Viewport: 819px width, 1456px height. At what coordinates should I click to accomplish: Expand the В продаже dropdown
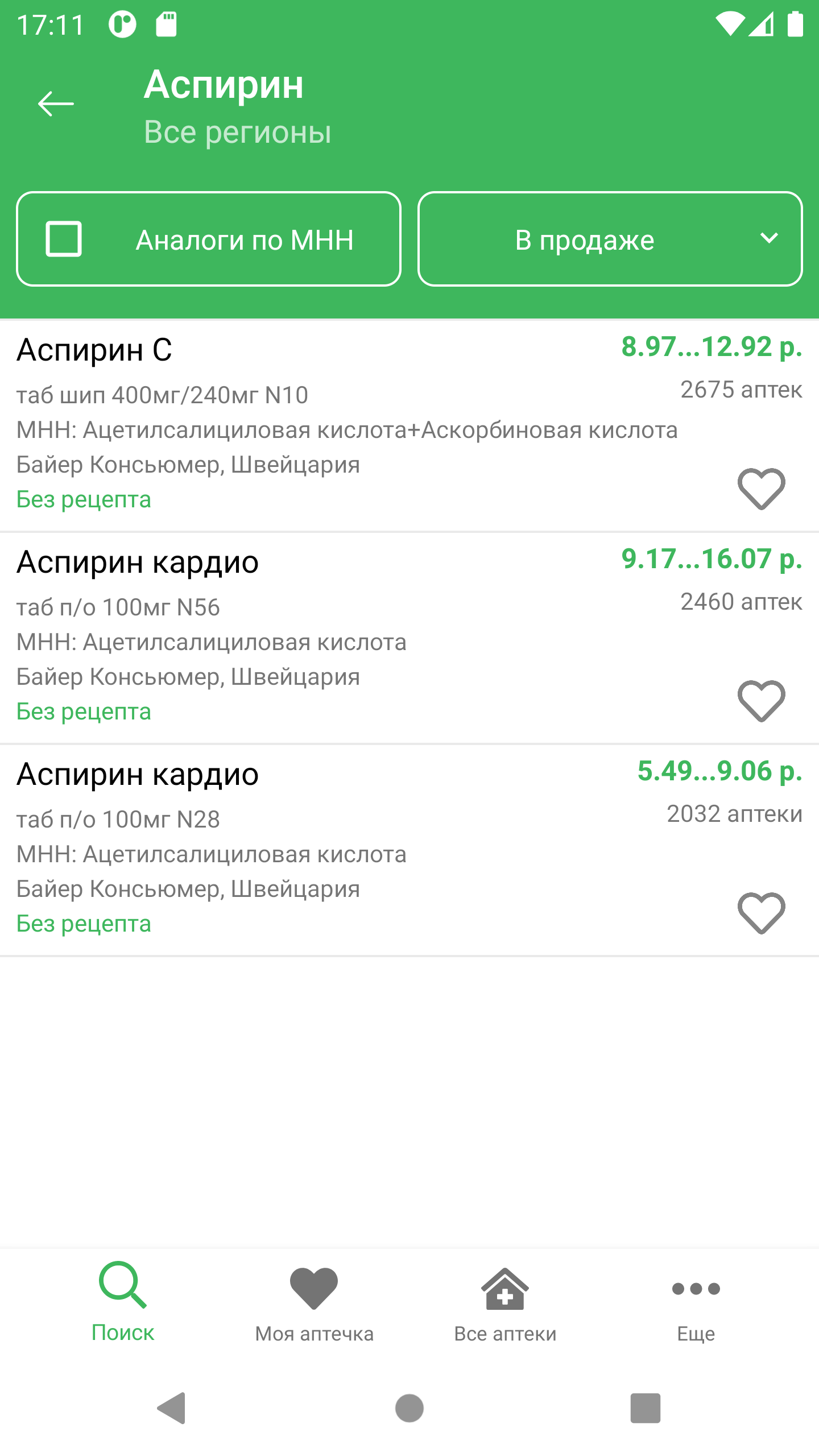610,239
